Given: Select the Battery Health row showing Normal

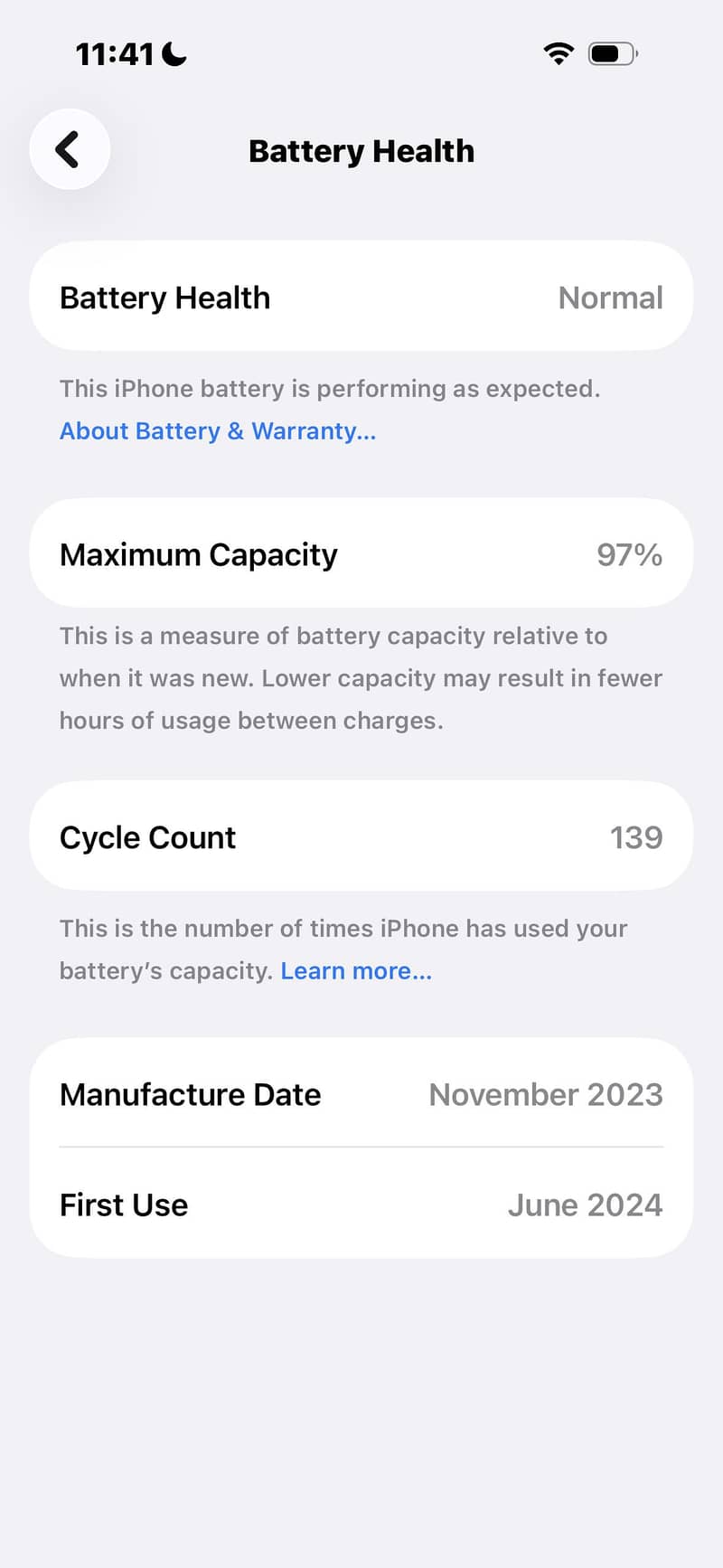Looking at the screenshot, I should (x=361, y=297).
